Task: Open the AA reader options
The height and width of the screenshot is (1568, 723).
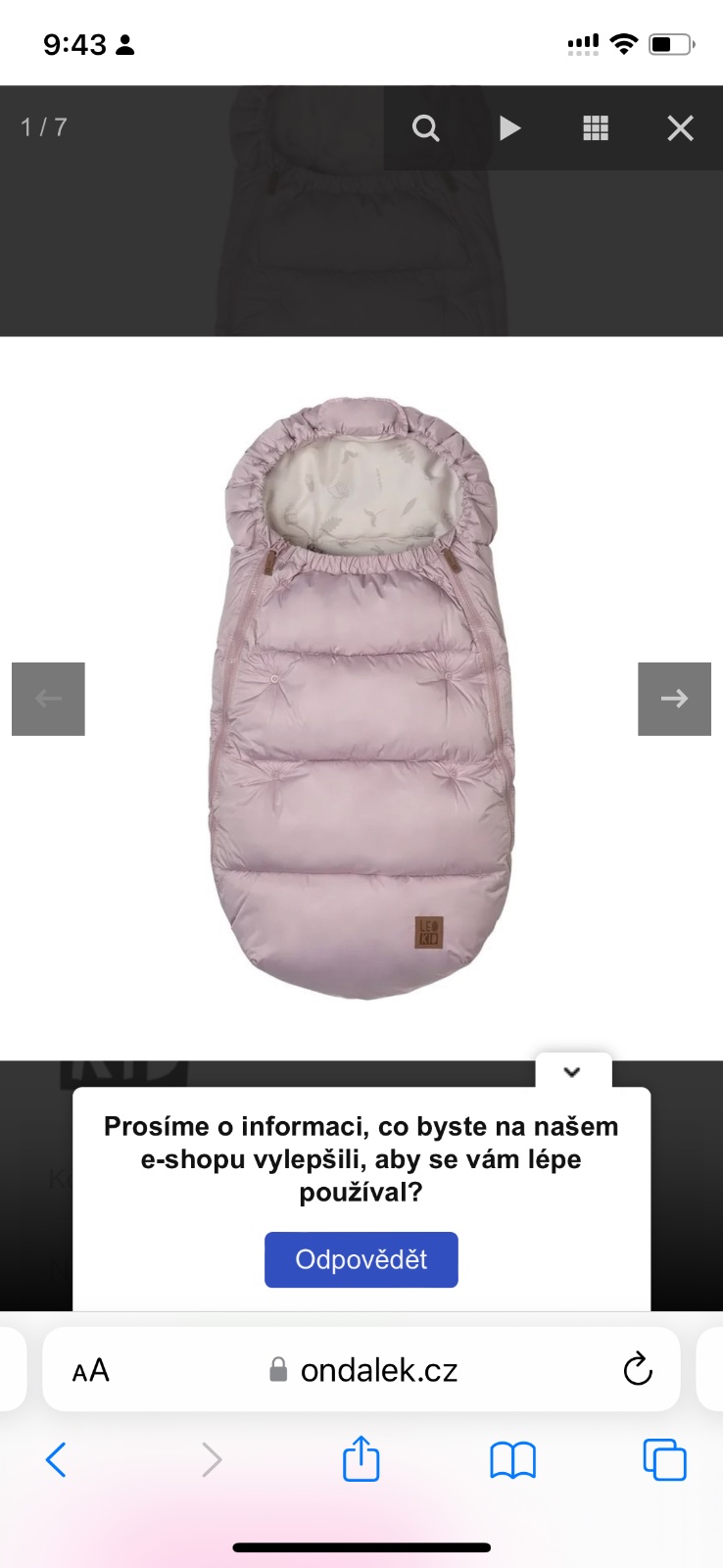Action: pos(91,1370)
